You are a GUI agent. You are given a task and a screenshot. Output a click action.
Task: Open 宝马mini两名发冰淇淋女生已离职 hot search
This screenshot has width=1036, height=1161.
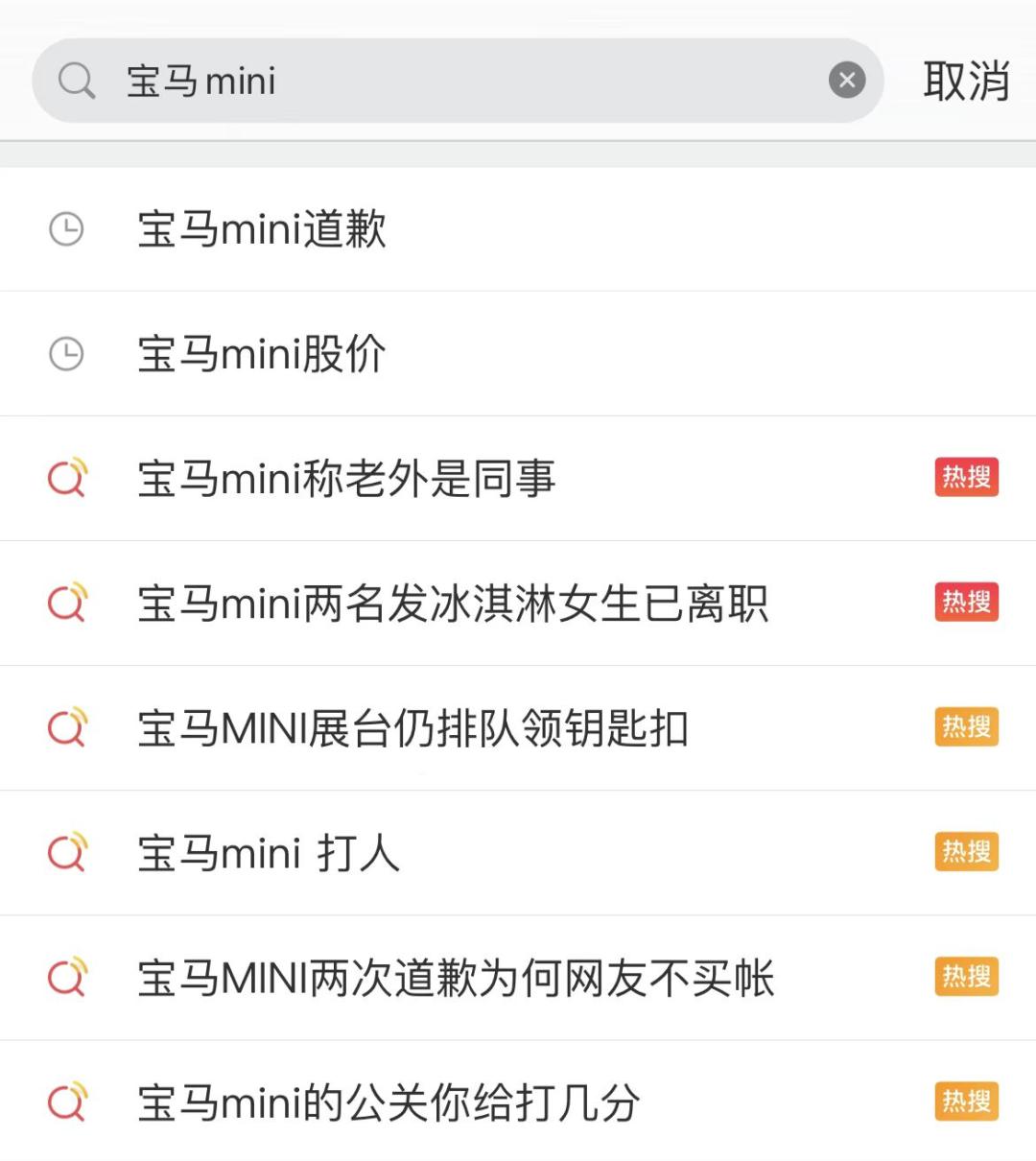[453, 604]
